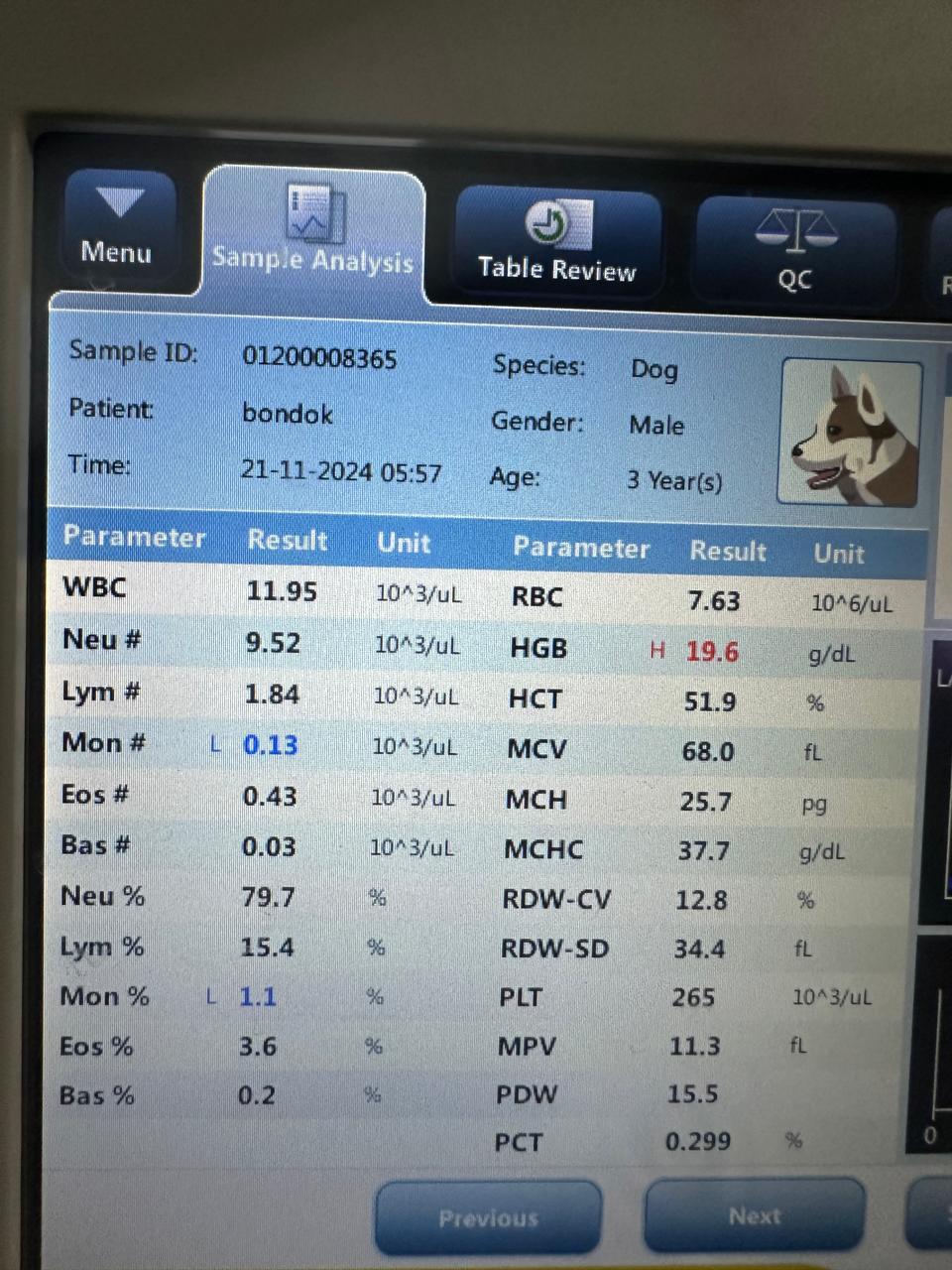952x1270 pixels.
Task: Tap the Previous button
Action: tap(488, 1217)
